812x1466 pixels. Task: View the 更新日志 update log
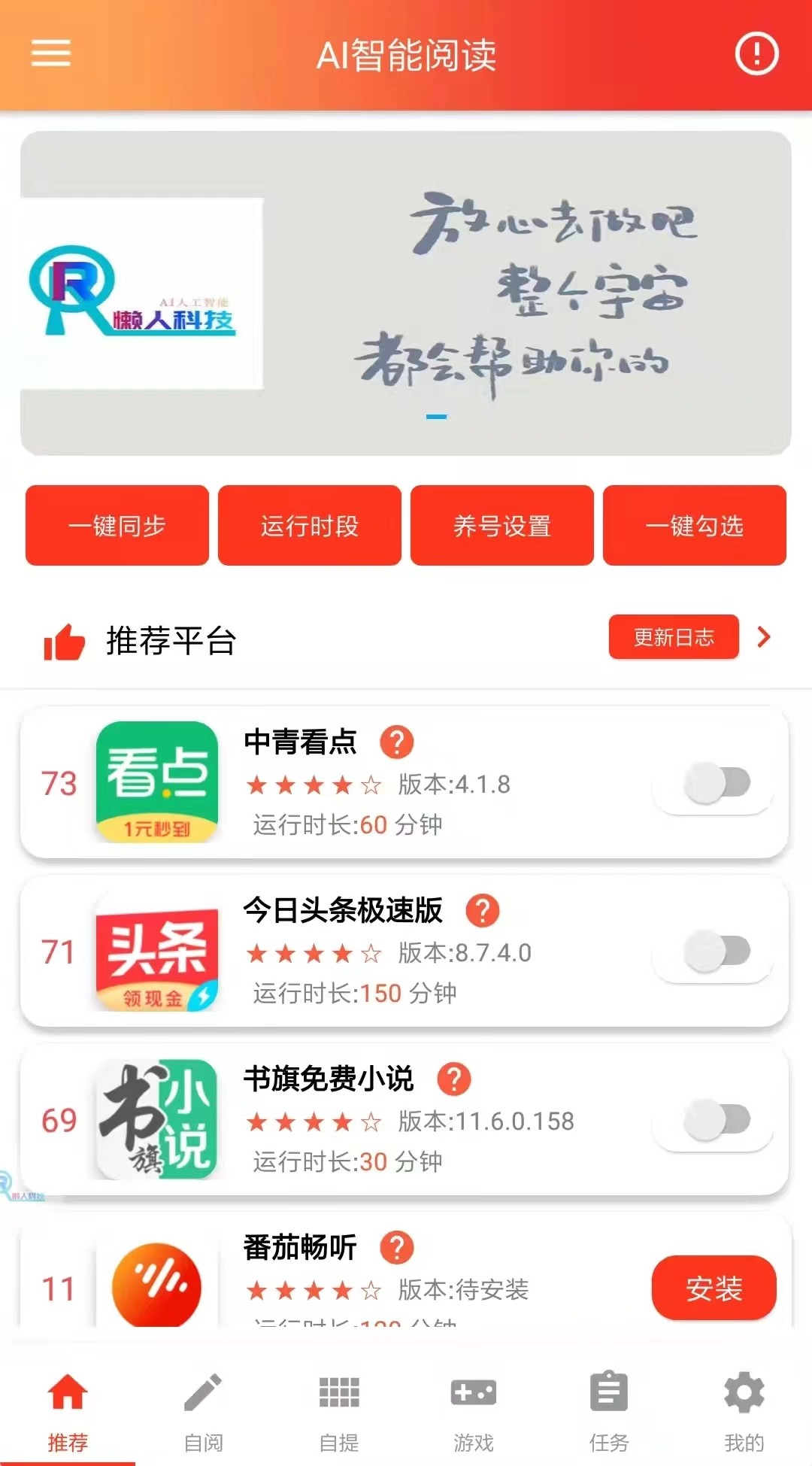point(674,637)
